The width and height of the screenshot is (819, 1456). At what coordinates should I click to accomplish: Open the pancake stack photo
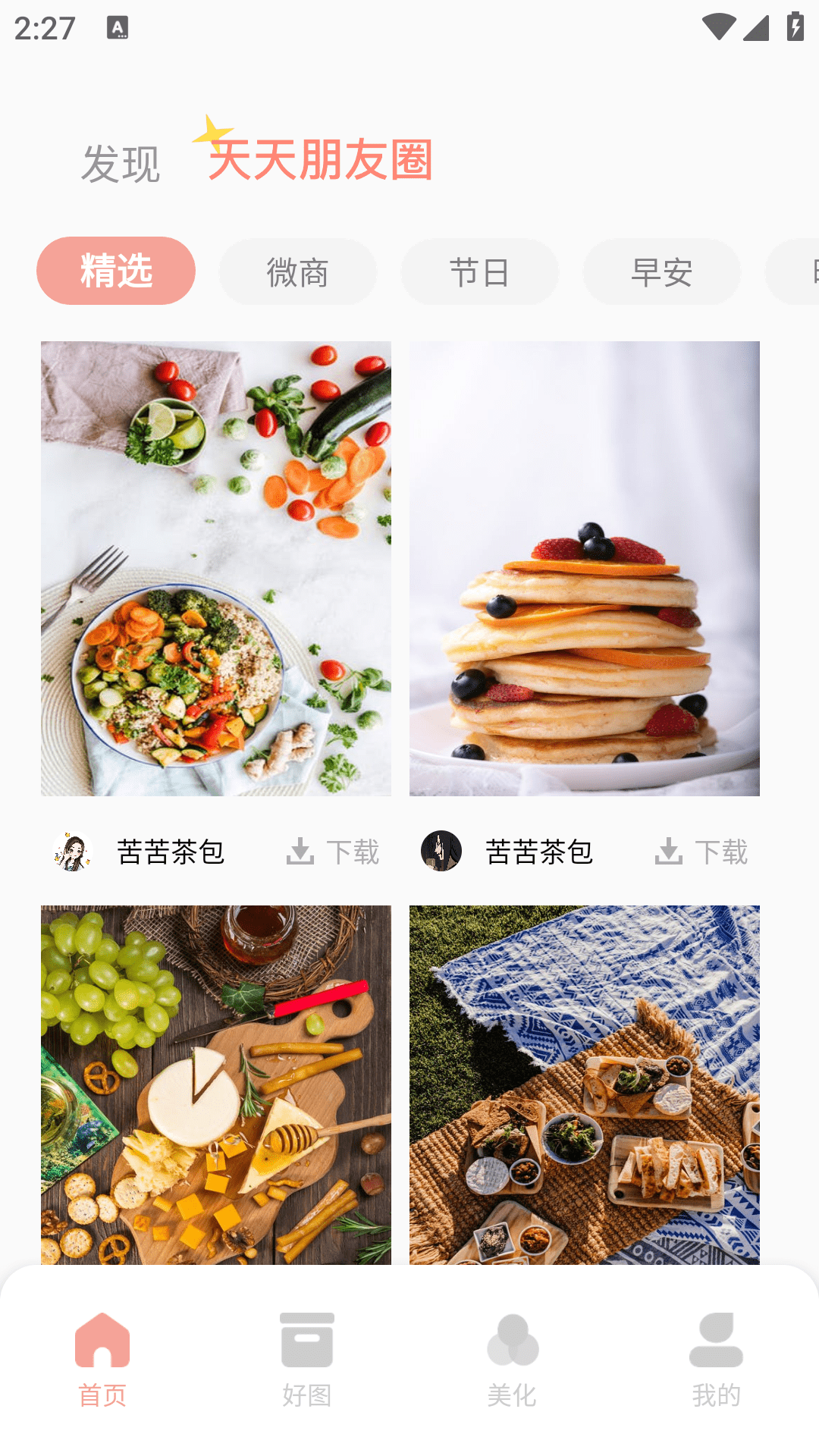[585, 568]
